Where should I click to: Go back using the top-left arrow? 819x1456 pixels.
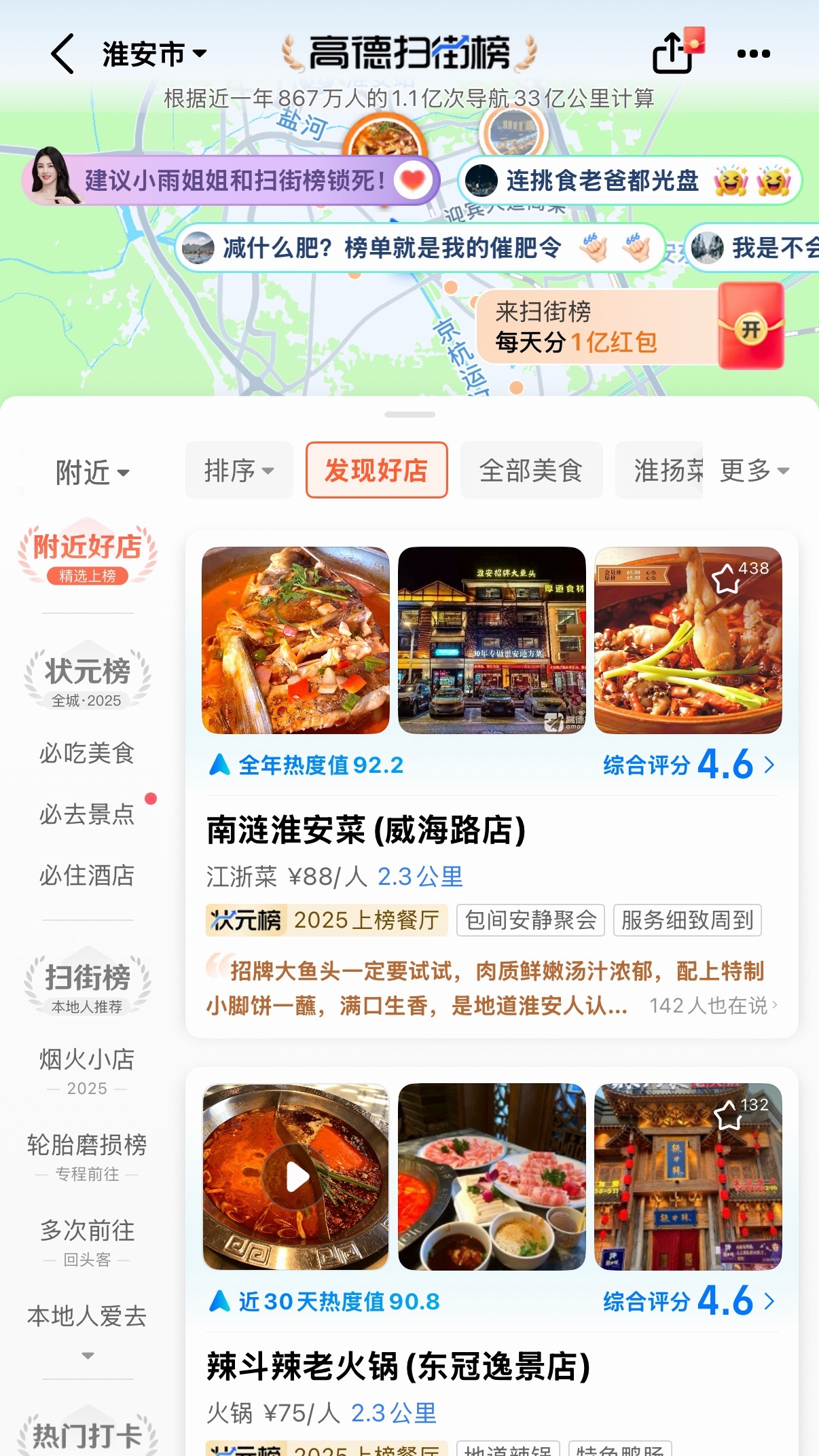tap(62, 54)
